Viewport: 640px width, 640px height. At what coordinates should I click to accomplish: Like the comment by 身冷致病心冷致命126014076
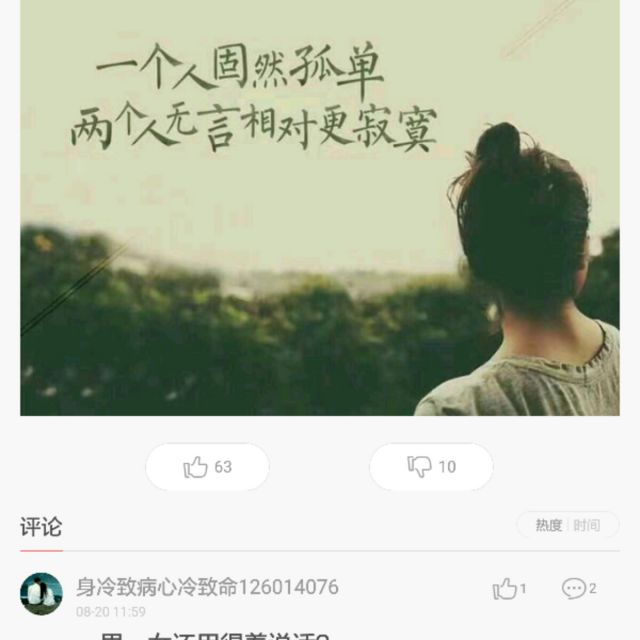point(509,589)
